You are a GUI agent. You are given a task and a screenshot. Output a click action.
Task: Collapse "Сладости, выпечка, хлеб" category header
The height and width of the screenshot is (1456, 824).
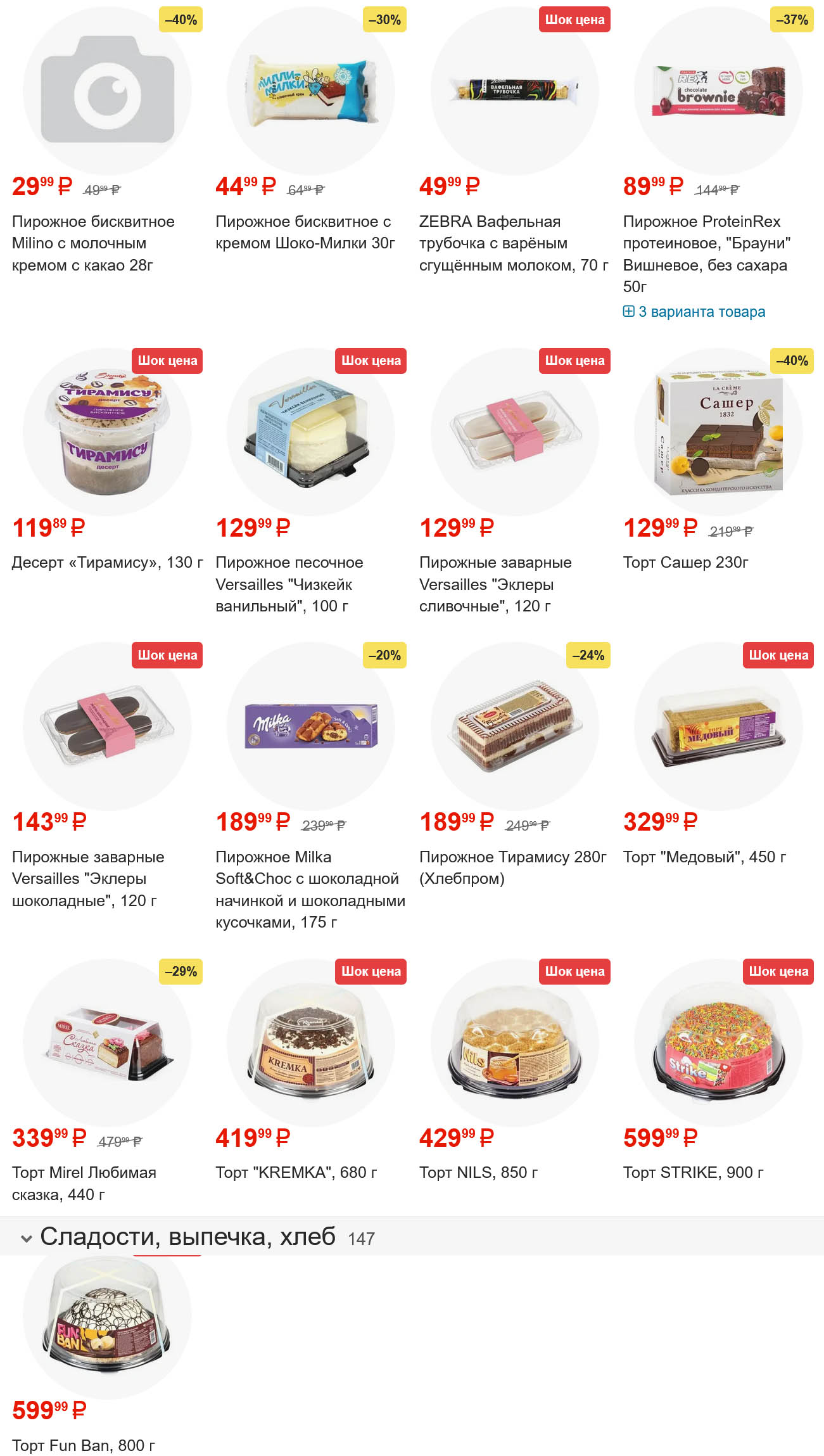pos(27,1237)
